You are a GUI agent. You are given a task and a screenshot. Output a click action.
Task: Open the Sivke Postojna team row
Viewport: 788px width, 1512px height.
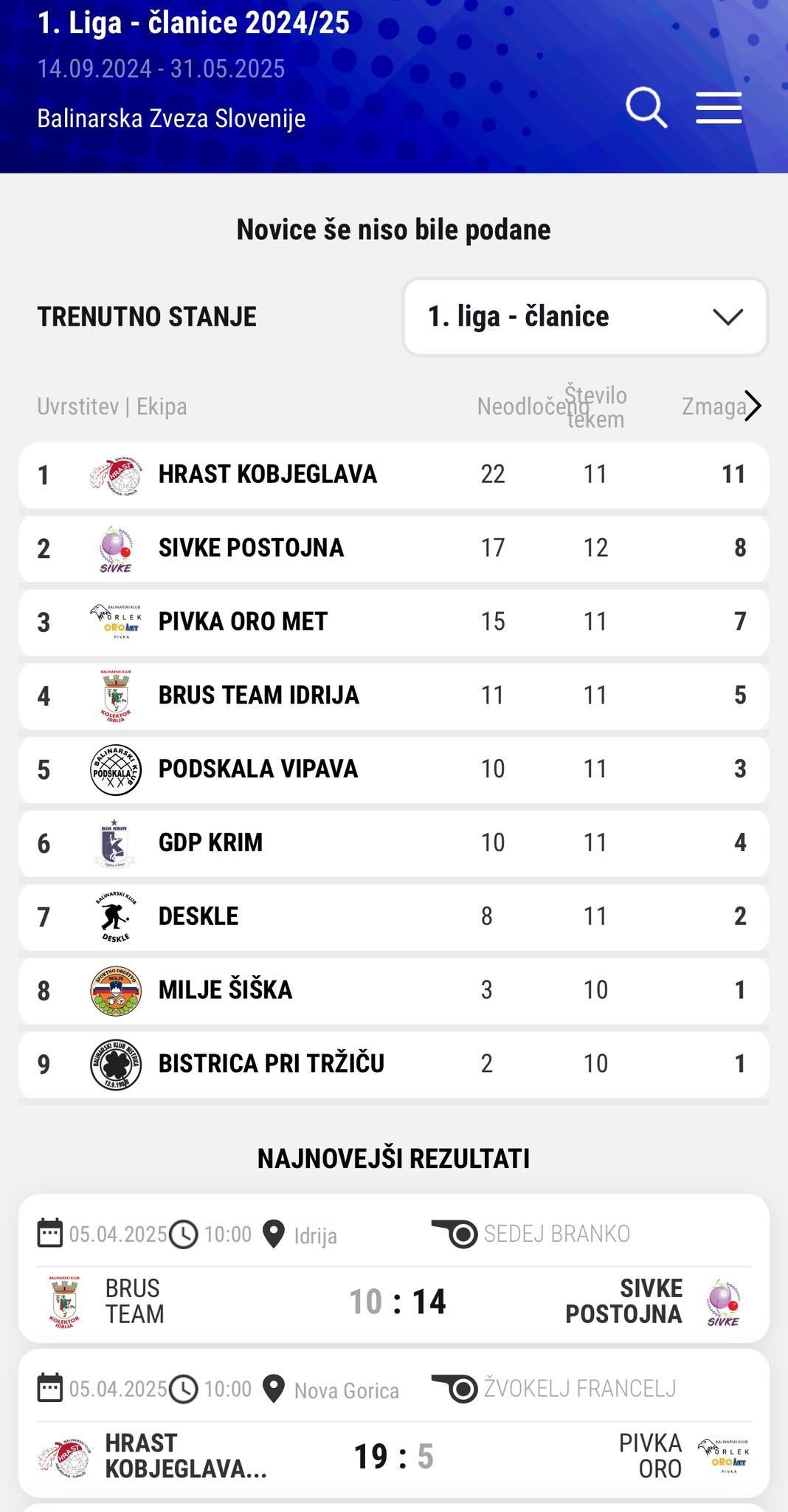click(394, 549)
